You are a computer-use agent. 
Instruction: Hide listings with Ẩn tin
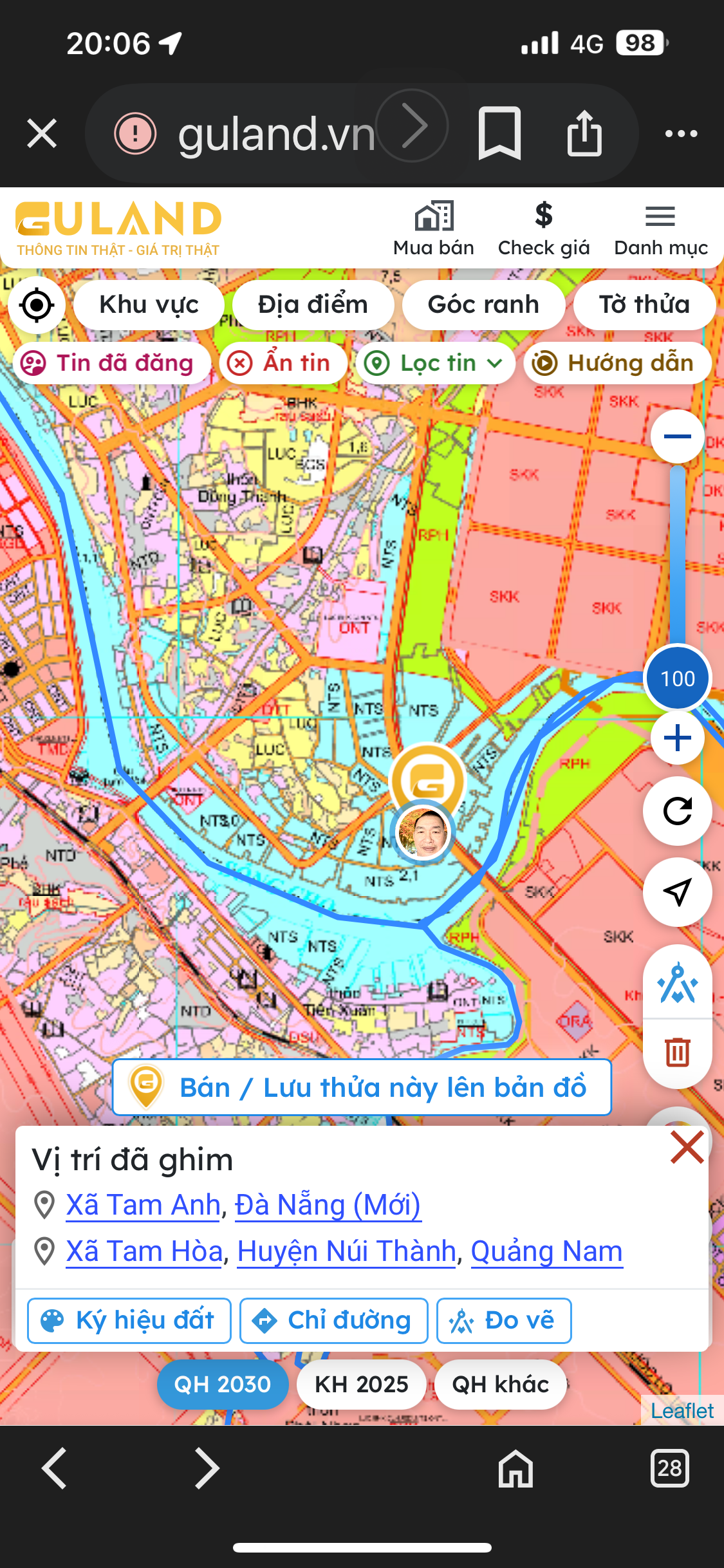tap(283, 363)
